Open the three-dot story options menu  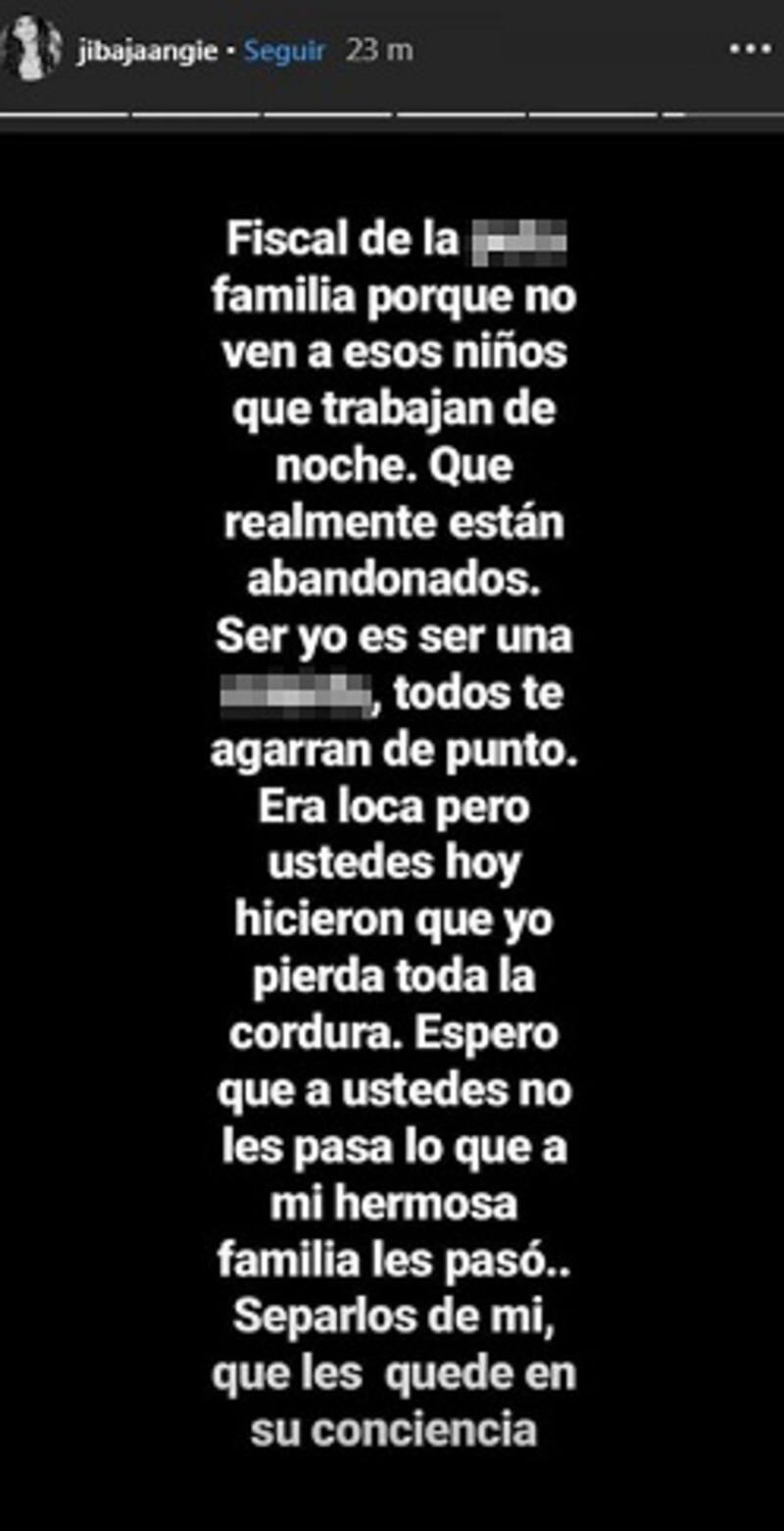(x=751, y=51)
